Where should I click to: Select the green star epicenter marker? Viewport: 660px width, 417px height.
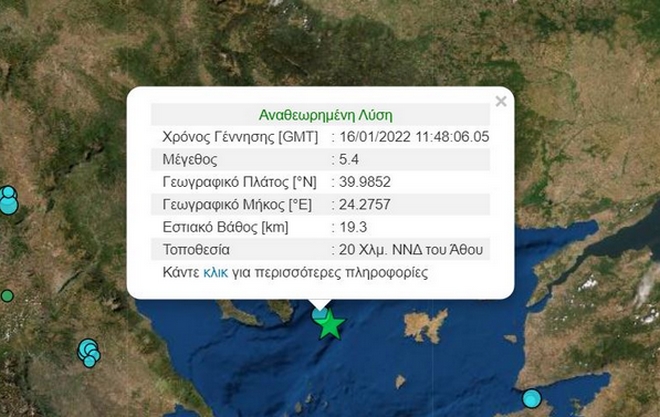pos(330,324)
